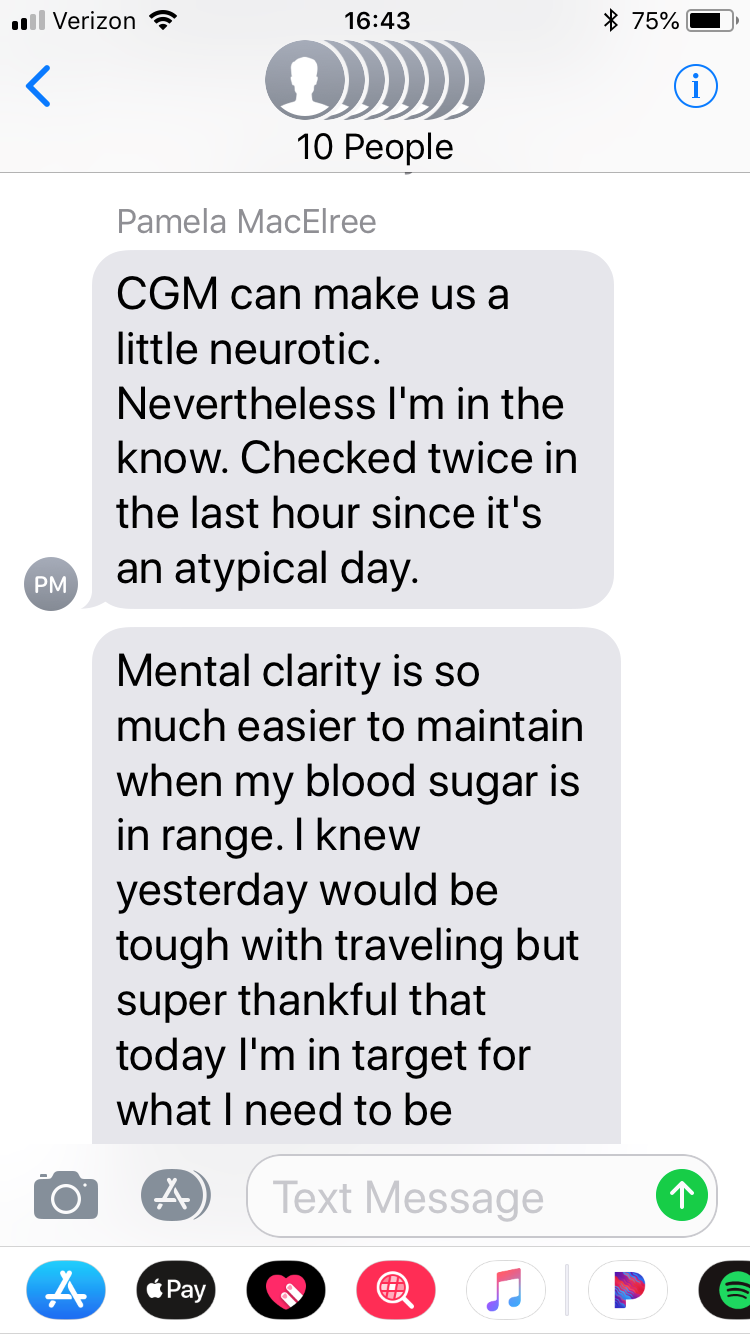
Task: Toggle the iMessage apps drawer
Action: (x=174, y=1195)
